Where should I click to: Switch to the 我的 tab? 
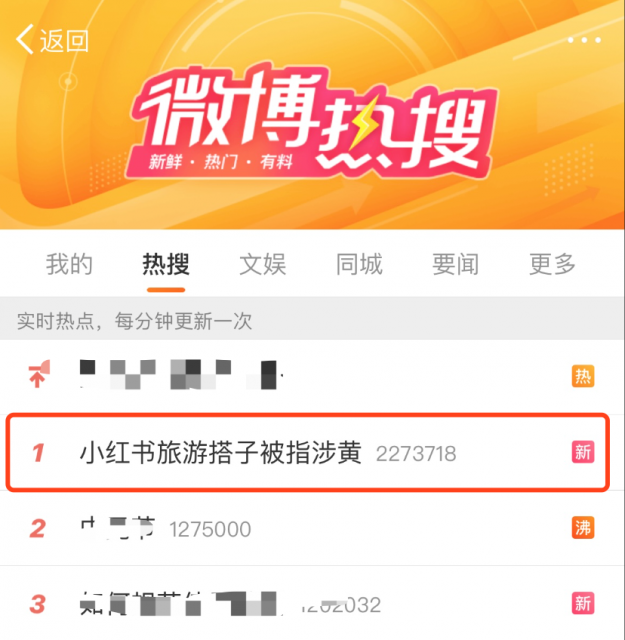(69, 265)
